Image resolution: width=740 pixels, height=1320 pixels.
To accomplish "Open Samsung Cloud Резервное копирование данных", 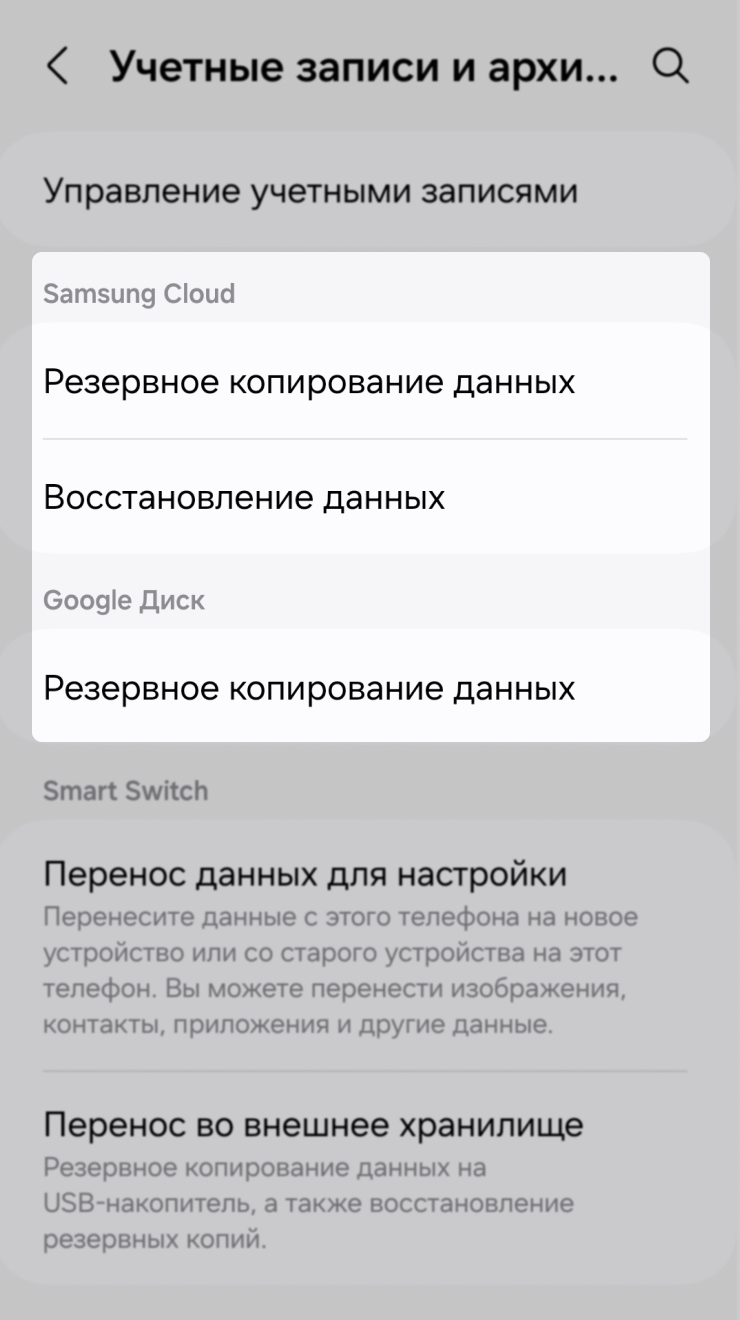I will [x=310, y=381].
